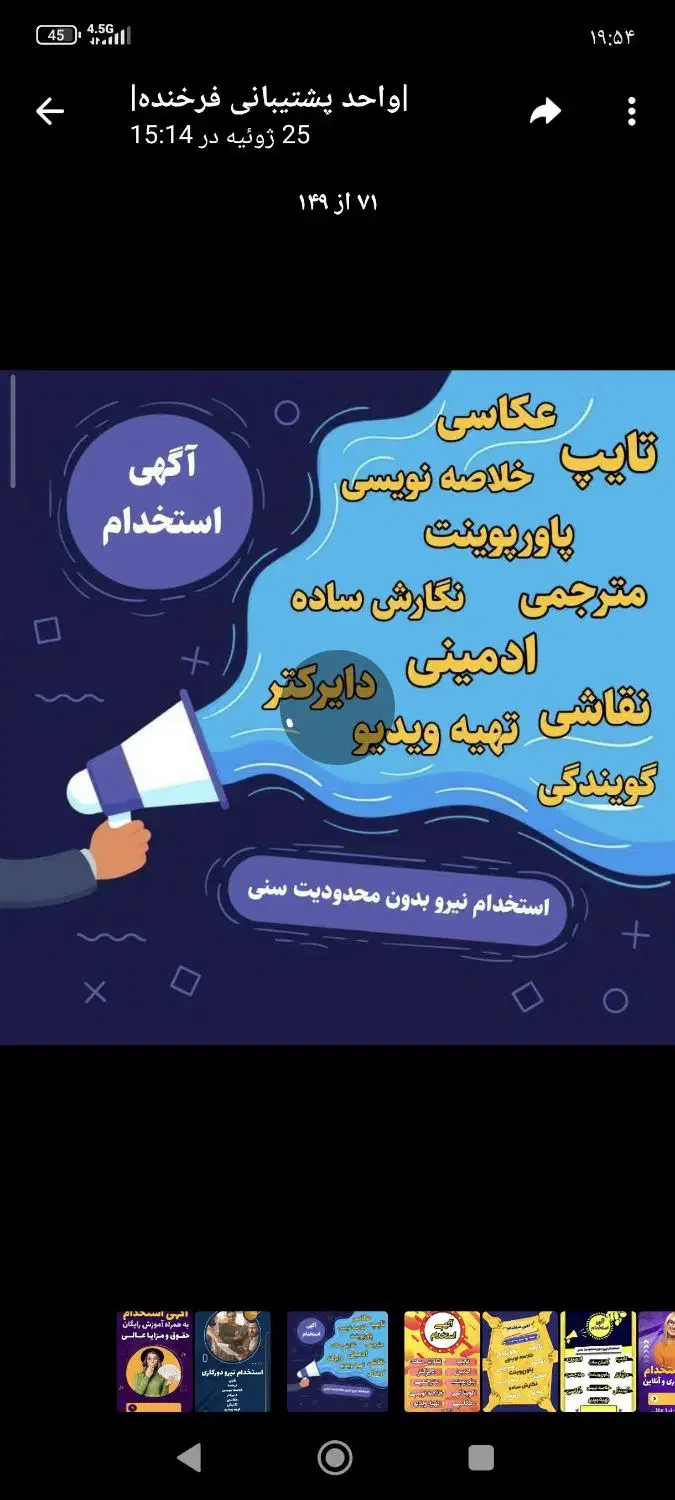Image resolution: width=675 pixels, height=1500 pixels.
Task: Tap the displayed hiring poster image
Action: click(337, 707)
